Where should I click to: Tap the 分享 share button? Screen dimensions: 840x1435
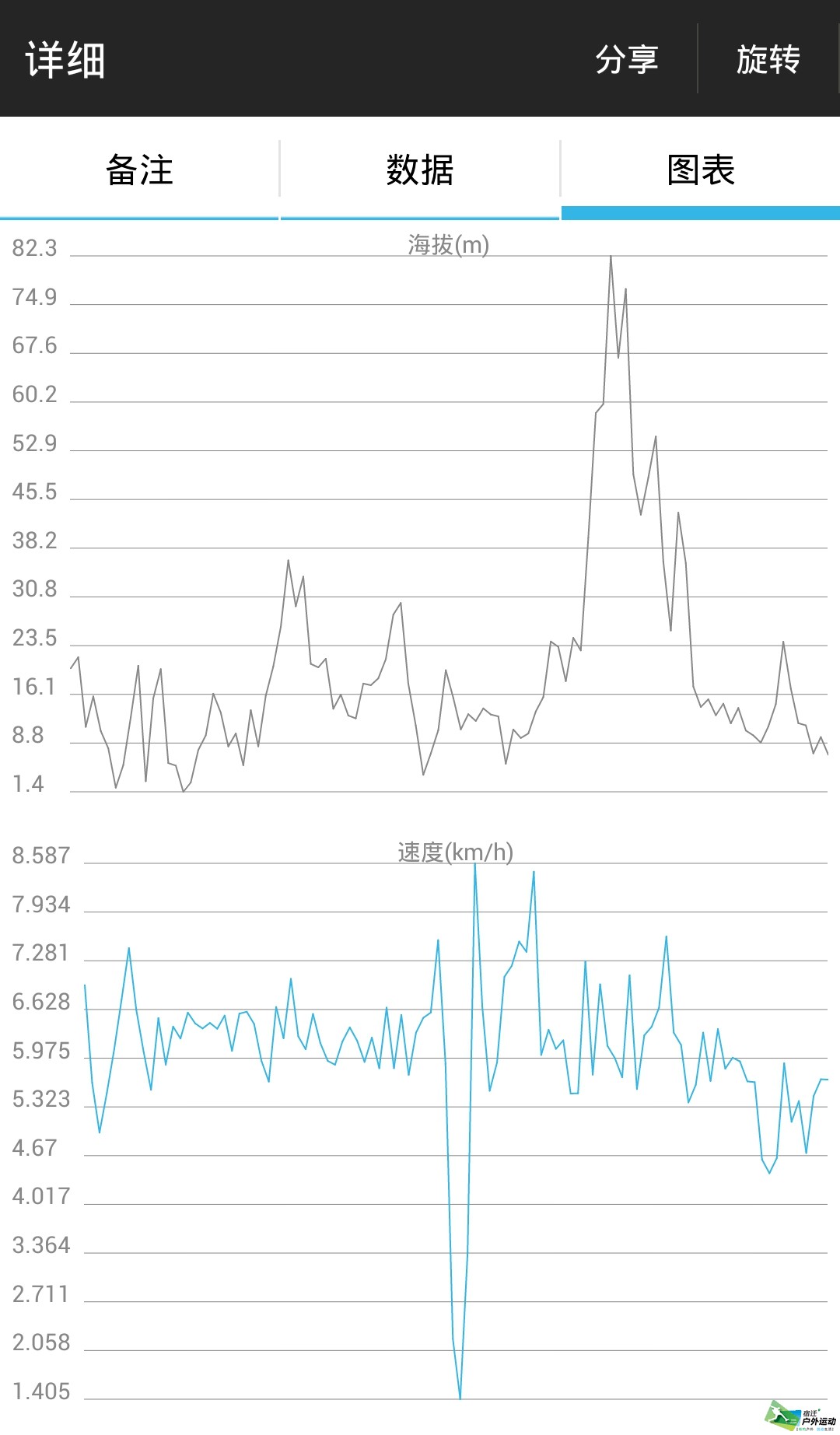[627, 59]
